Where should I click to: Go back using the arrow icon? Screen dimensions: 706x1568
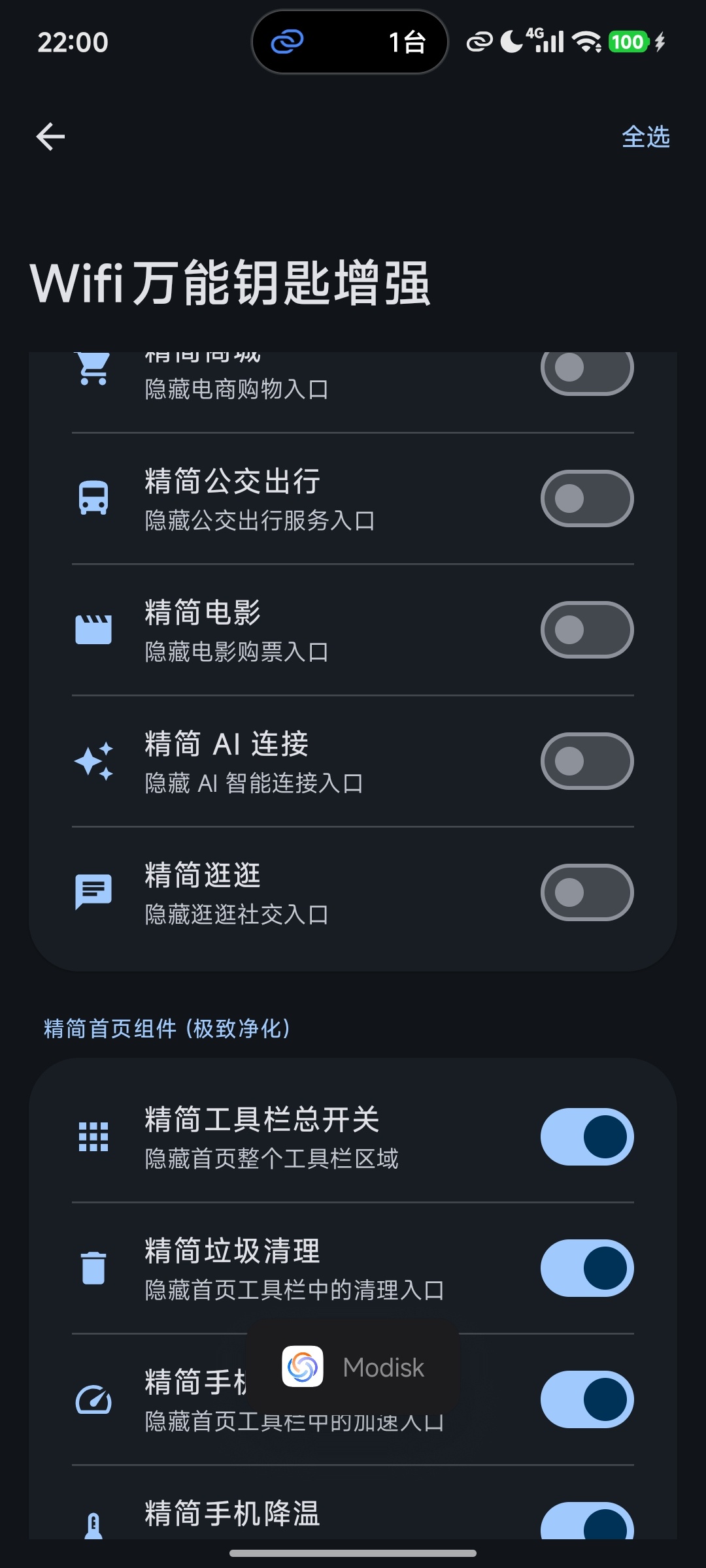tap(50, 137)
